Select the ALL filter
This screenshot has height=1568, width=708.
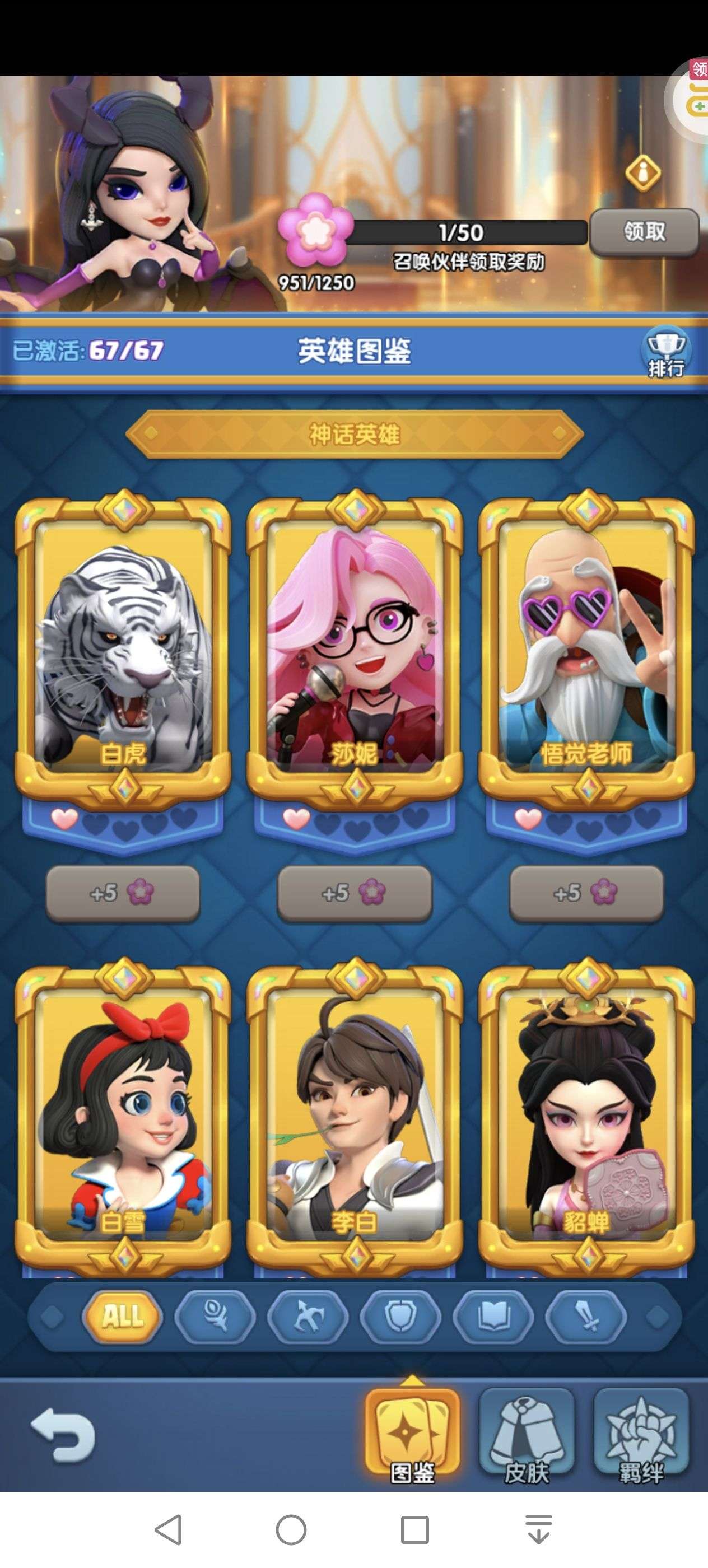pyautogui.click(x=122, y=1316)
